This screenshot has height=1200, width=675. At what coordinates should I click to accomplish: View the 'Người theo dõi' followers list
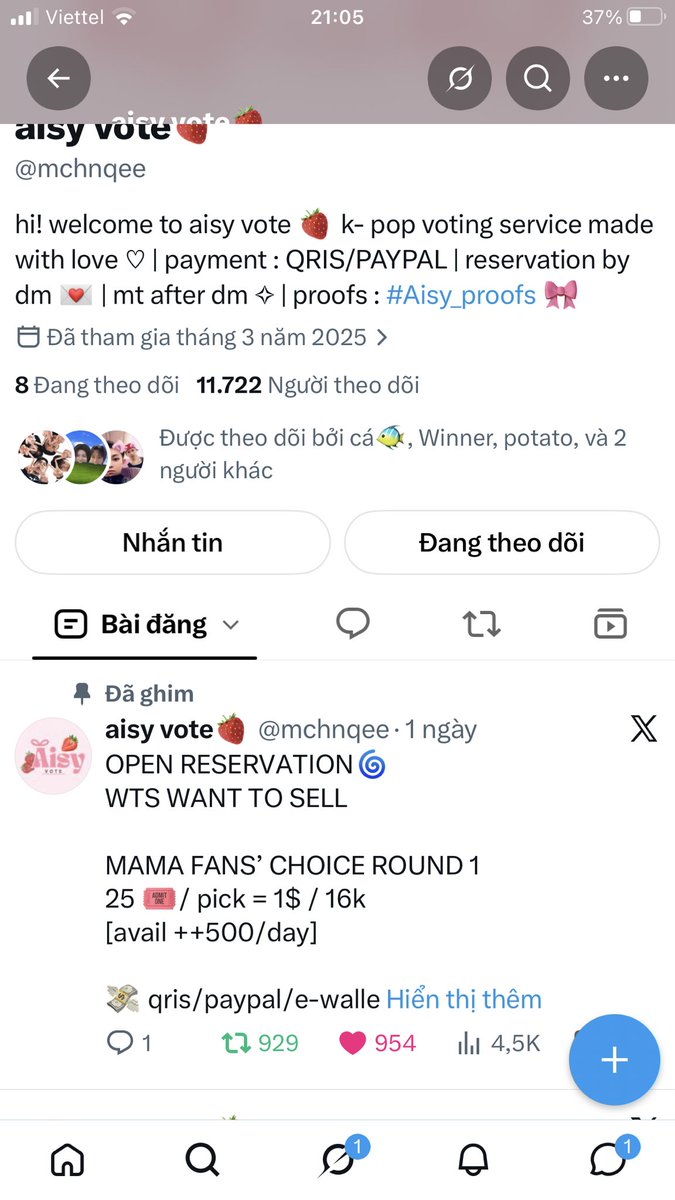point(308,385)
